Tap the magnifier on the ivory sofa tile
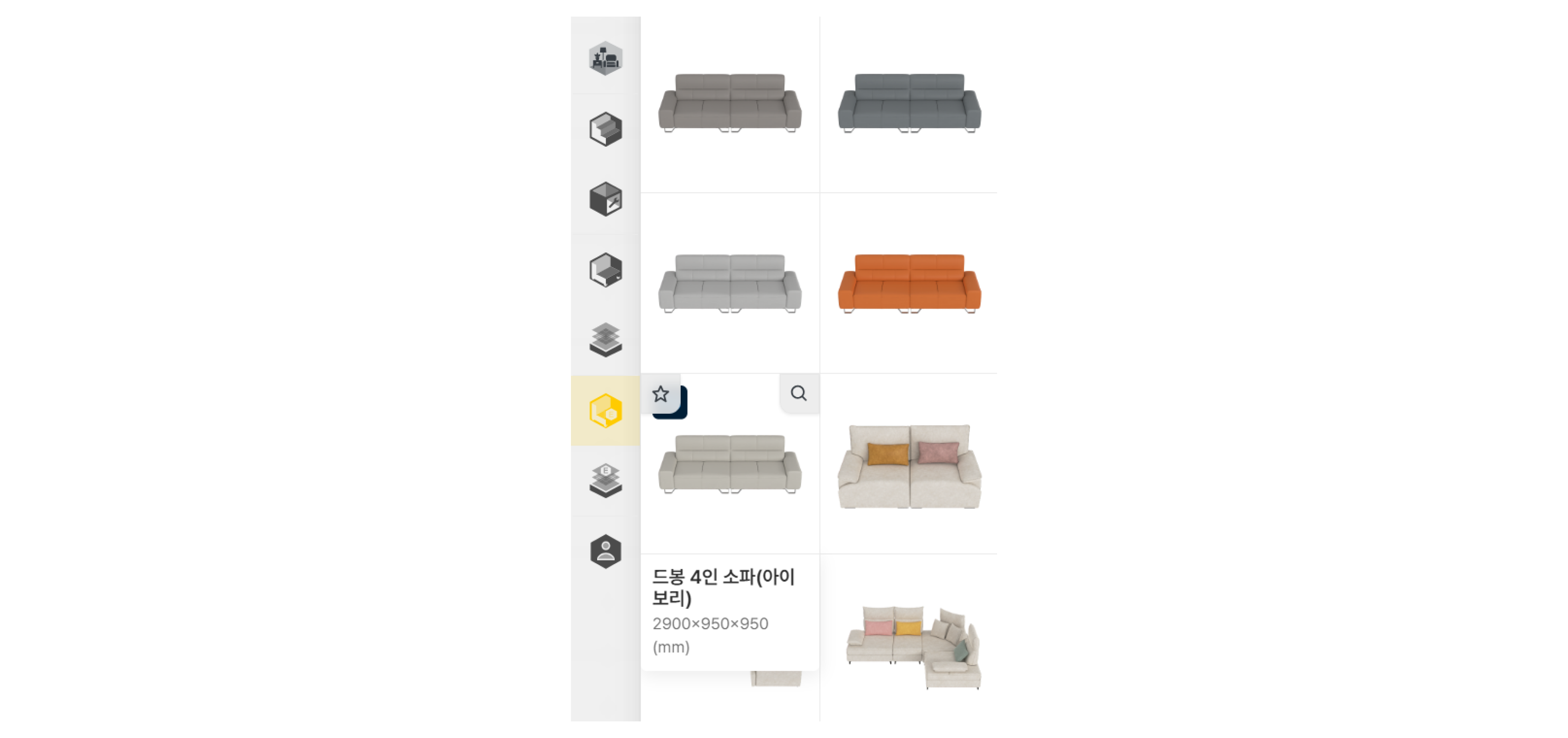This screenshot has width=1568, height=738. pos(799,393)
